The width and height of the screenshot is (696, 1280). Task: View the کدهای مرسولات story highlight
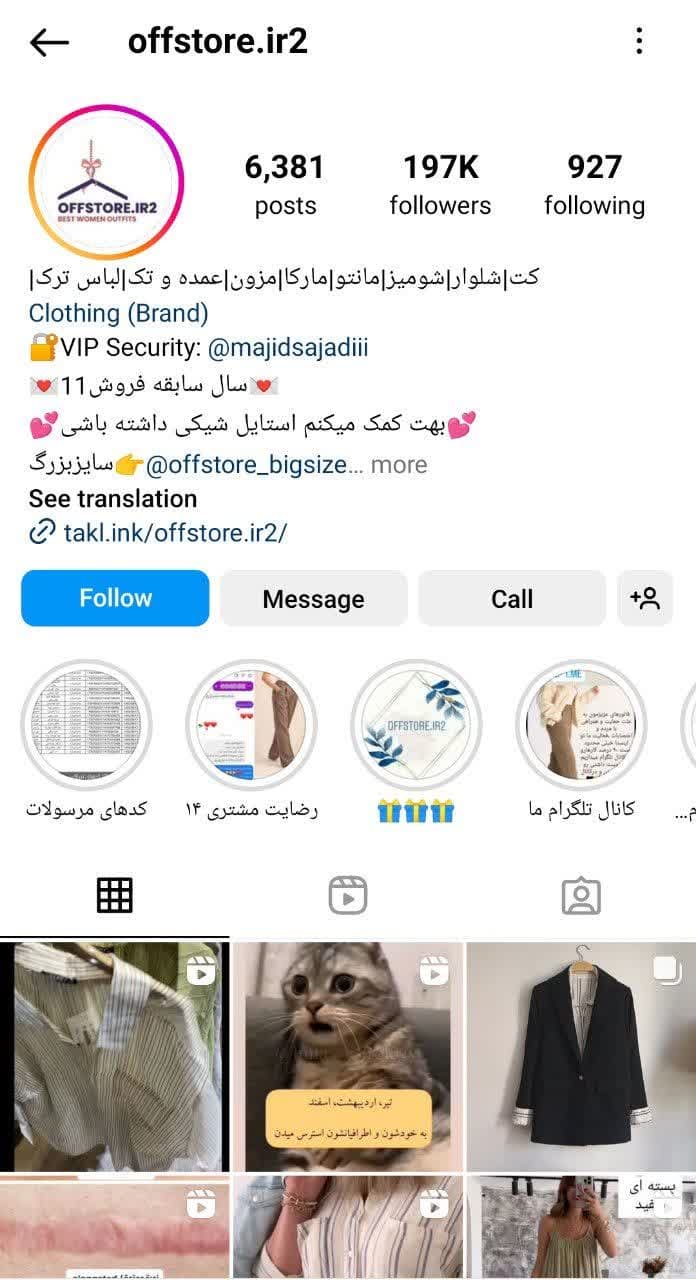[87, 726]
